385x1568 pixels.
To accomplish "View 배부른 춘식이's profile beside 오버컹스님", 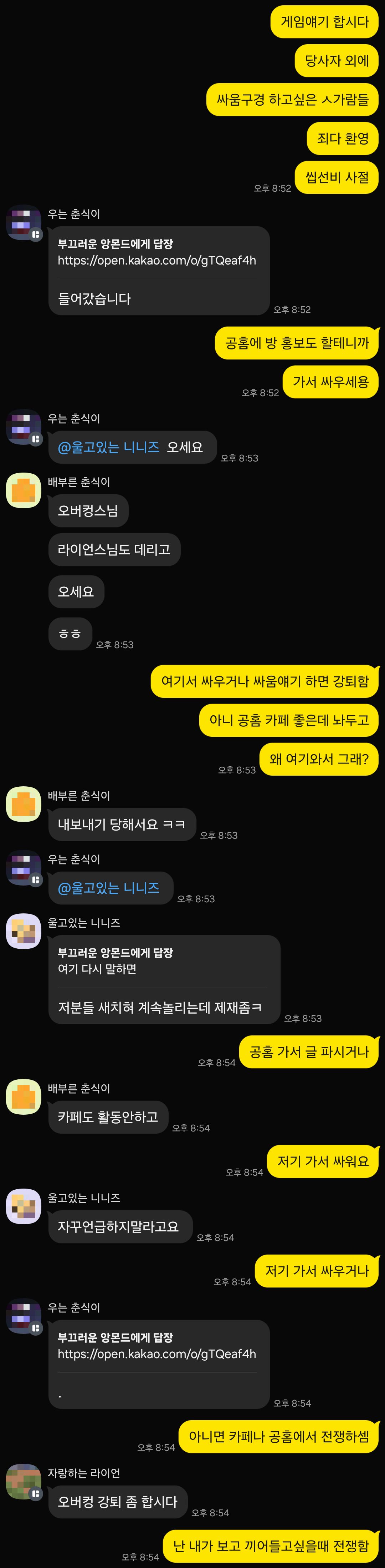I will click(23, 490).
